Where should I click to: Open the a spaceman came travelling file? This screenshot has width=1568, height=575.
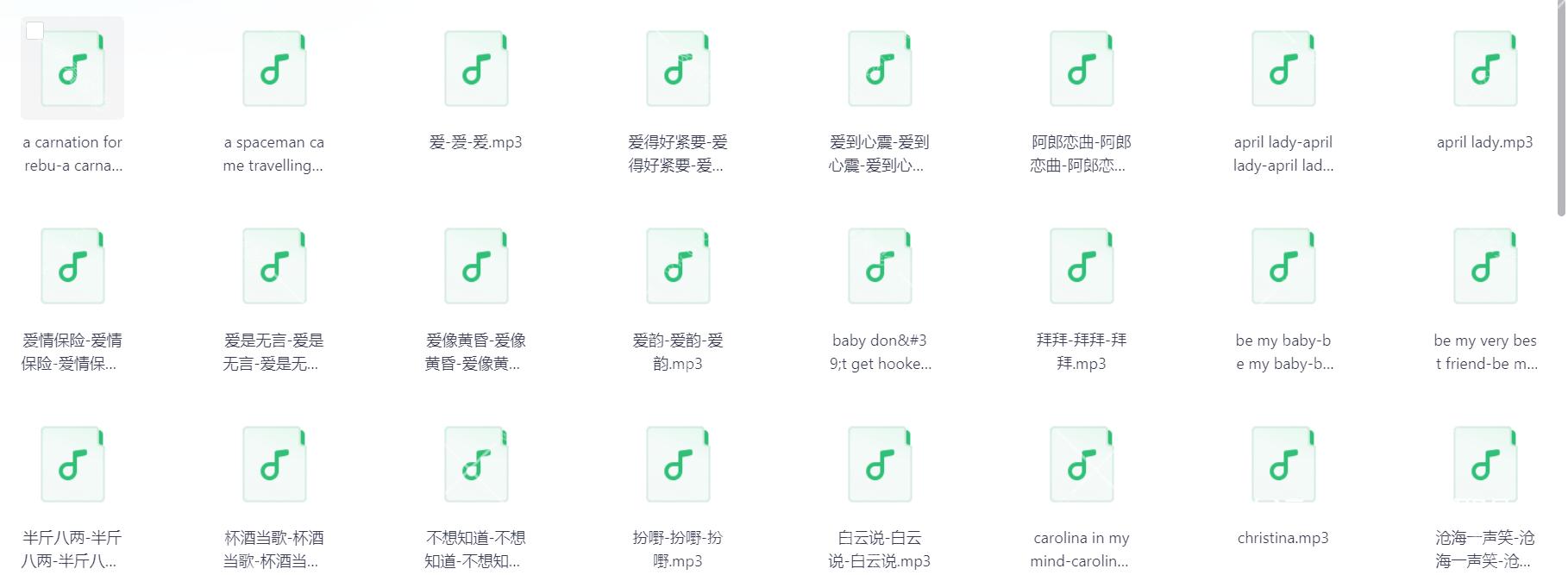[x=274, y=69]
